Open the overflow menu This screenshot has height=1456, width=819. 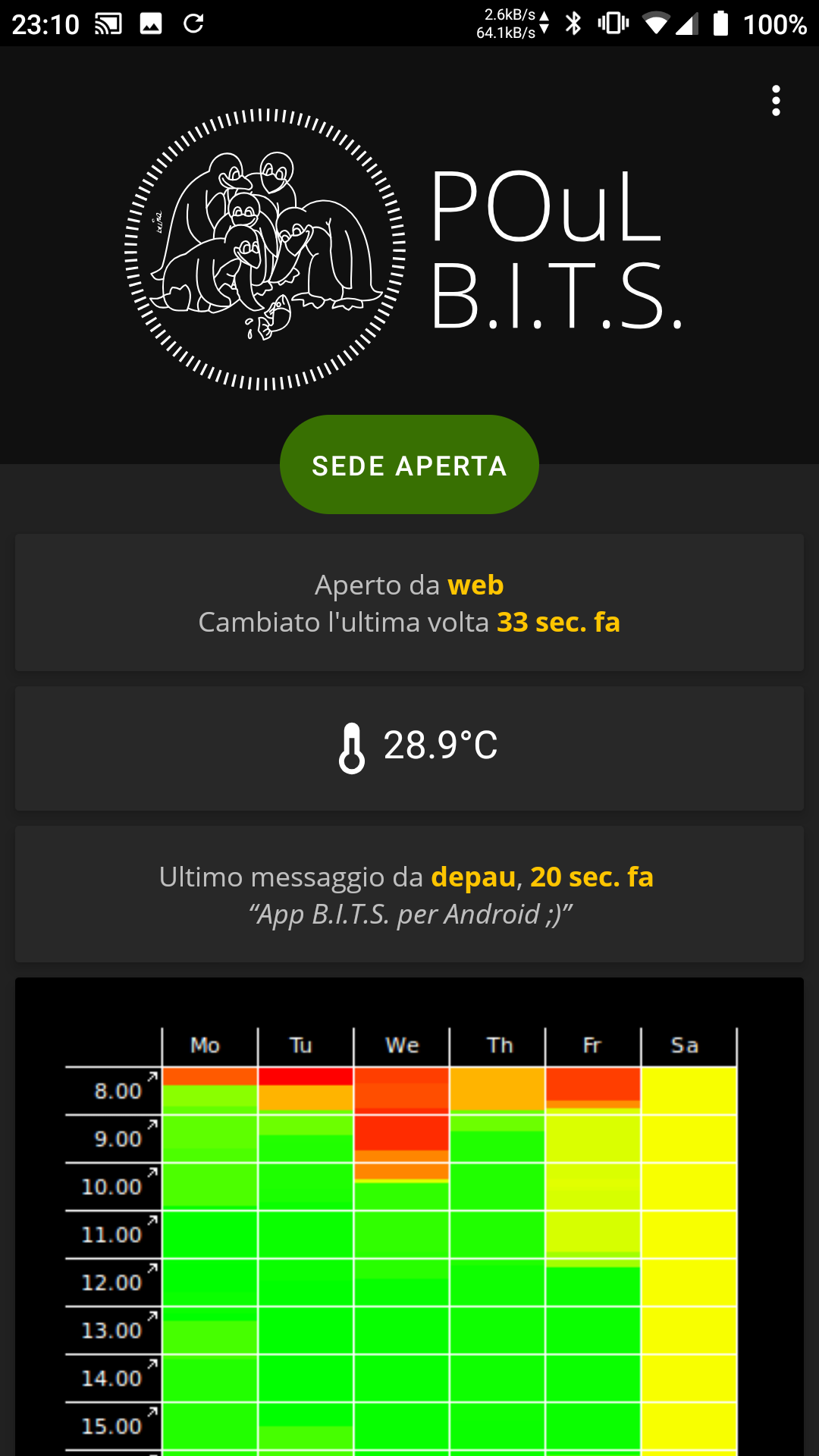[x=776, y=101]
